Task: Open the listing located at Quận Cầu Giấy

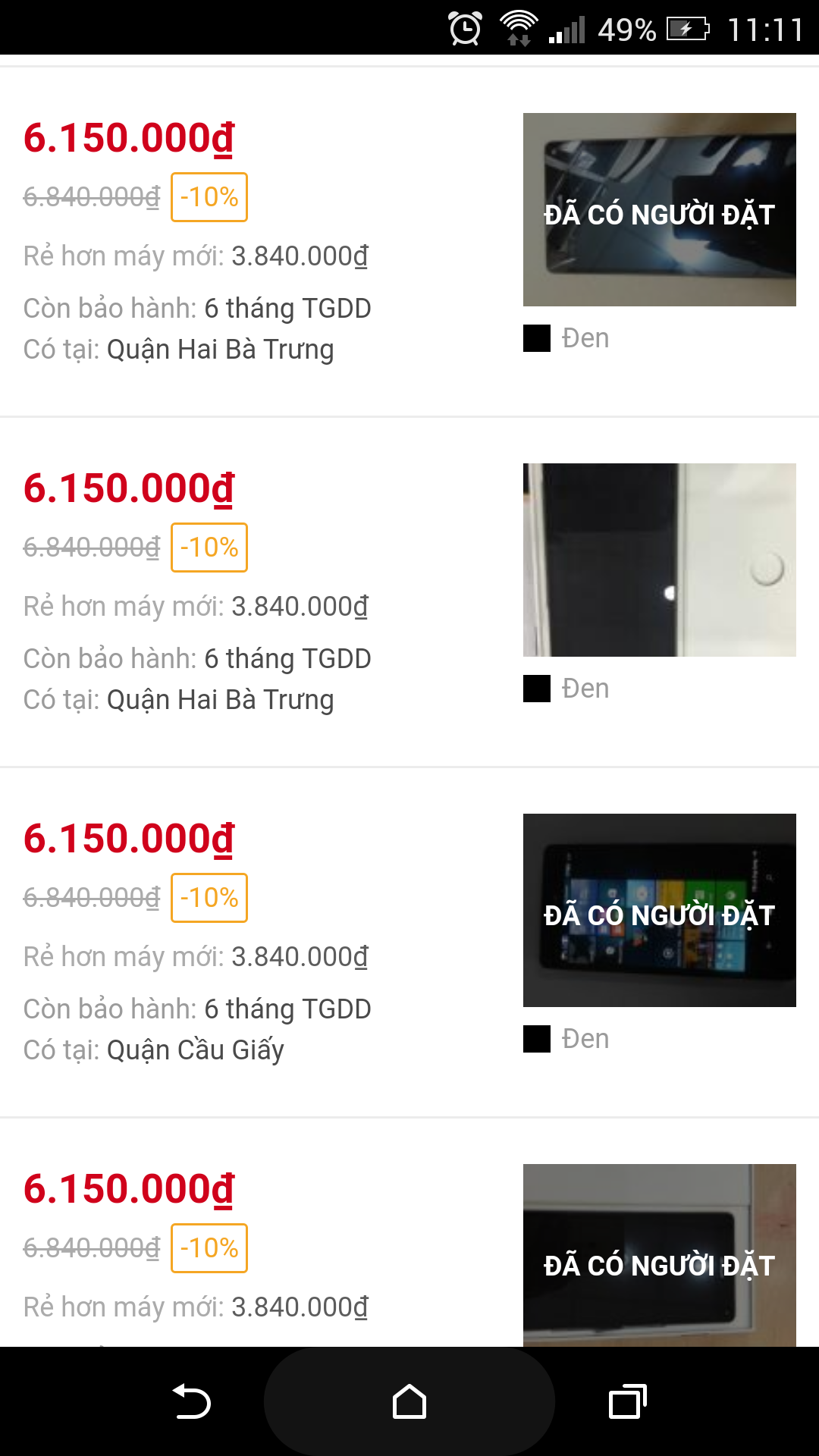Action: coord(409,942)
